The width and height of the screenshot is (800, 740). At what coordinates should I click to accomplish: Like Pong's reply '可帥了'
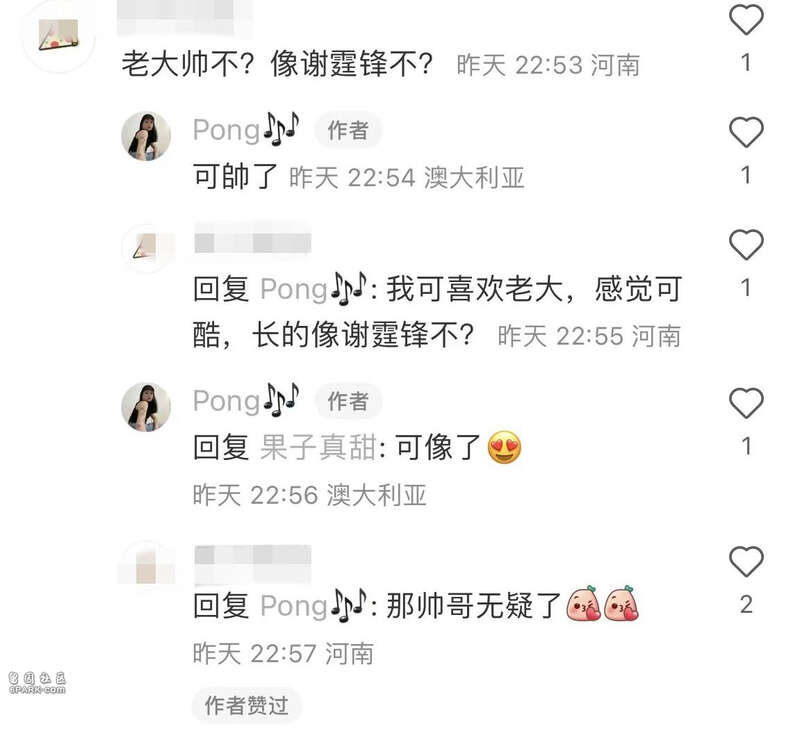point(746,132)
